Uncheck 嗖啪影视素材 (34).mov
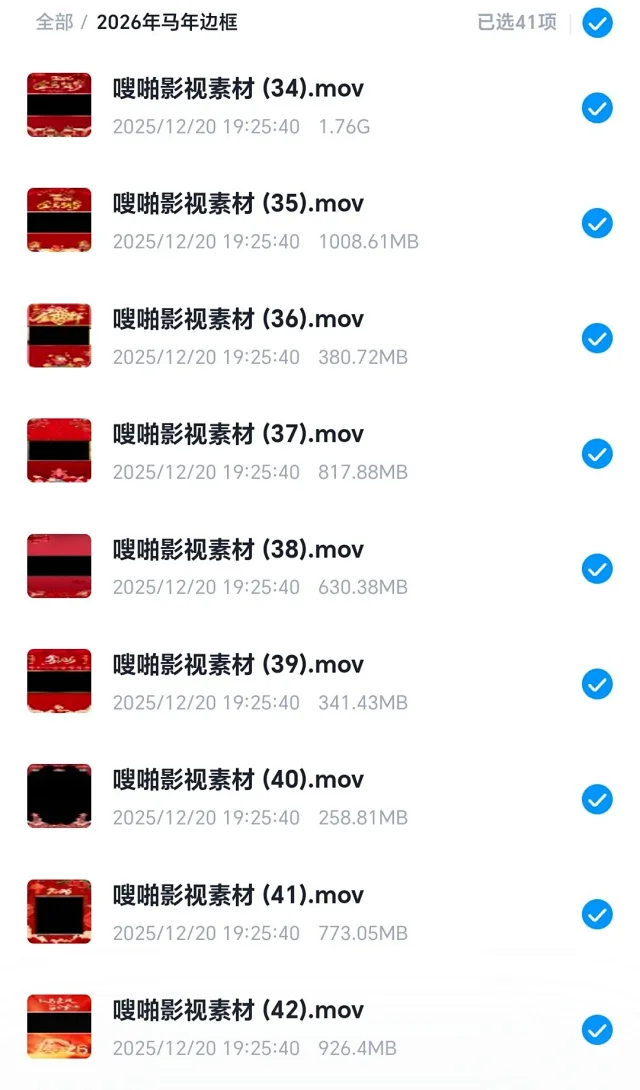Screen dimensions: 640x1090 [x=597, y=108]
